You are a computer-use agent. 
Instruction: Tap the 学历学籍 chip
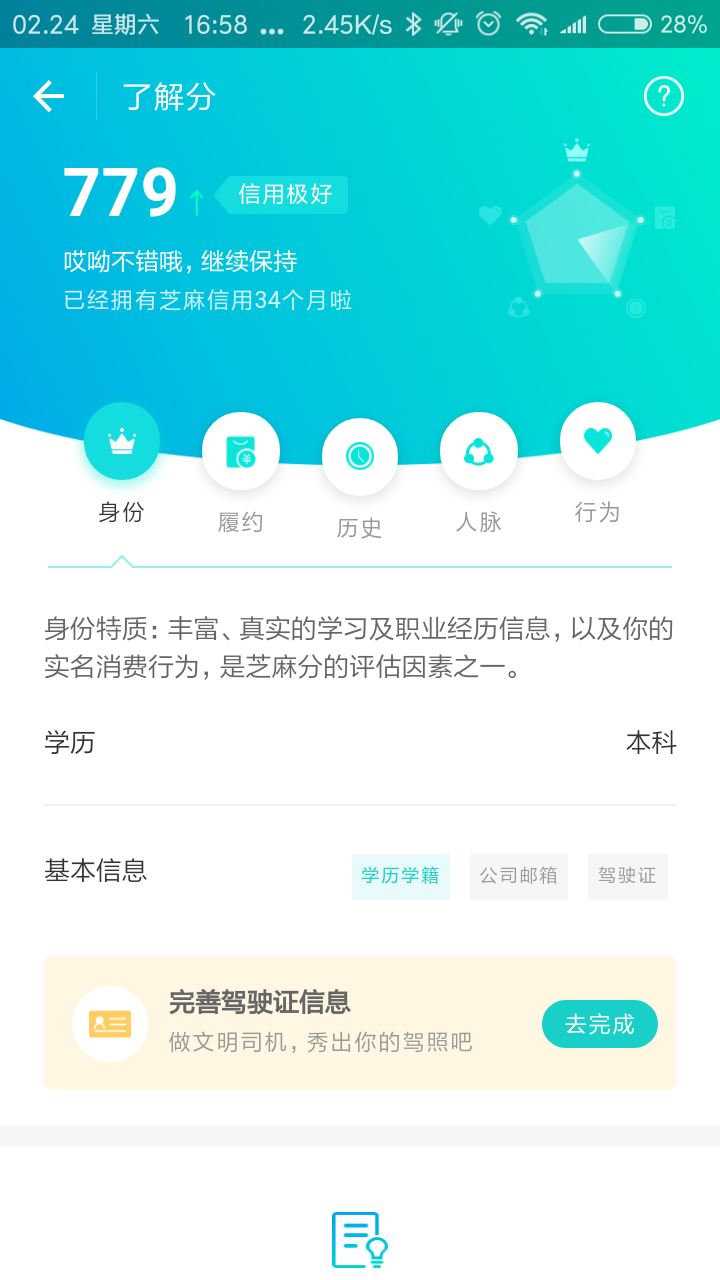401,876
